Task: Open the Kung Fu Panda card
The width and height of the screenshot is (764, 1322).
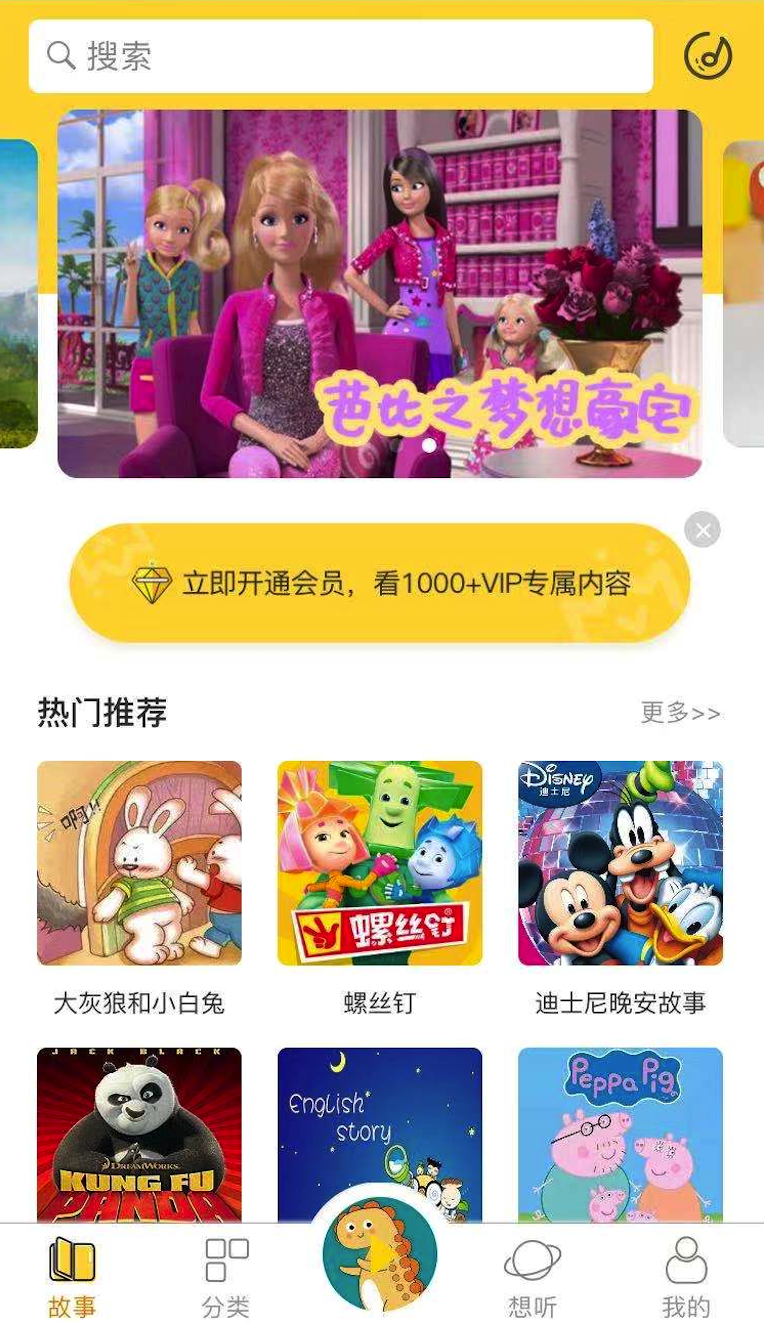Action: click(x=139, y=1135)
